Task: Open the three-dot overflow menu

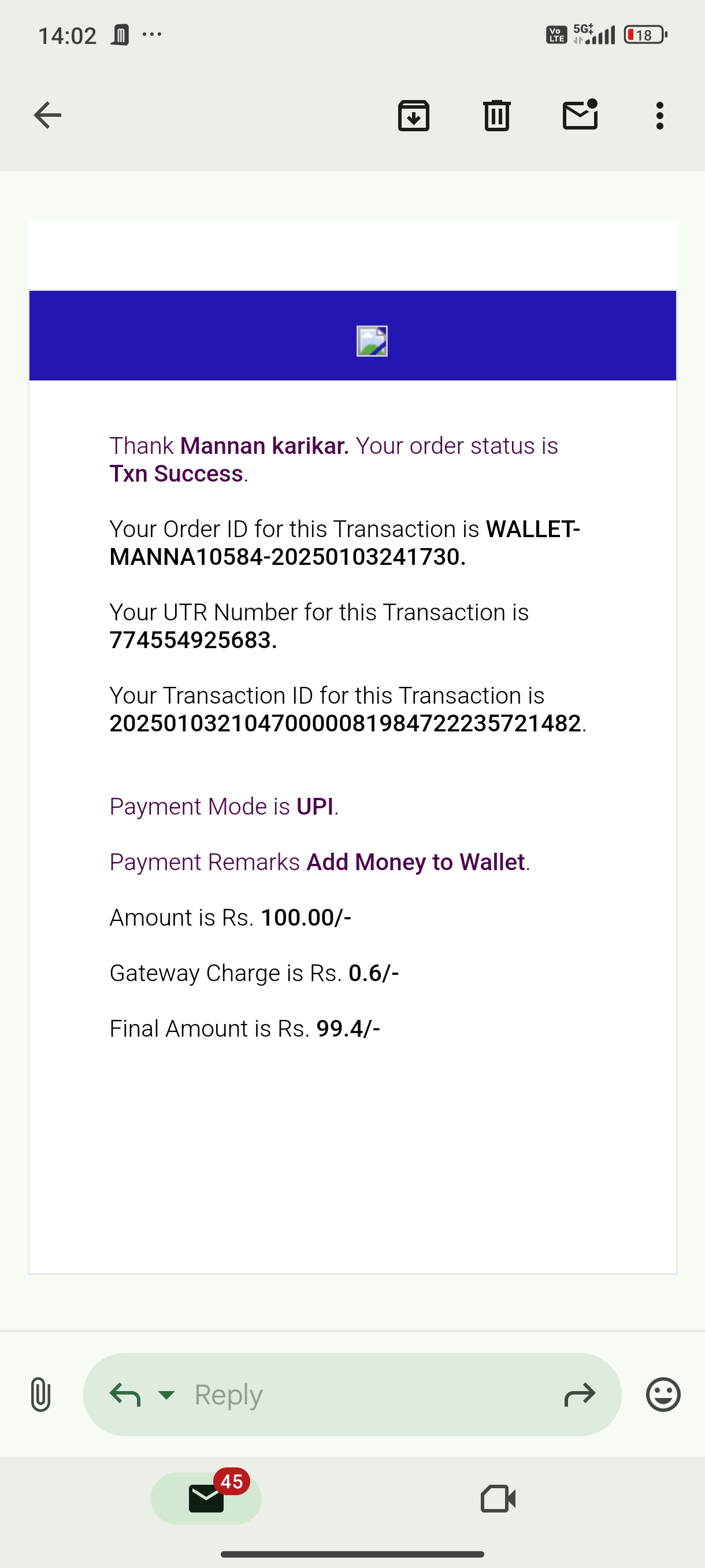Action: coord(659,116)
